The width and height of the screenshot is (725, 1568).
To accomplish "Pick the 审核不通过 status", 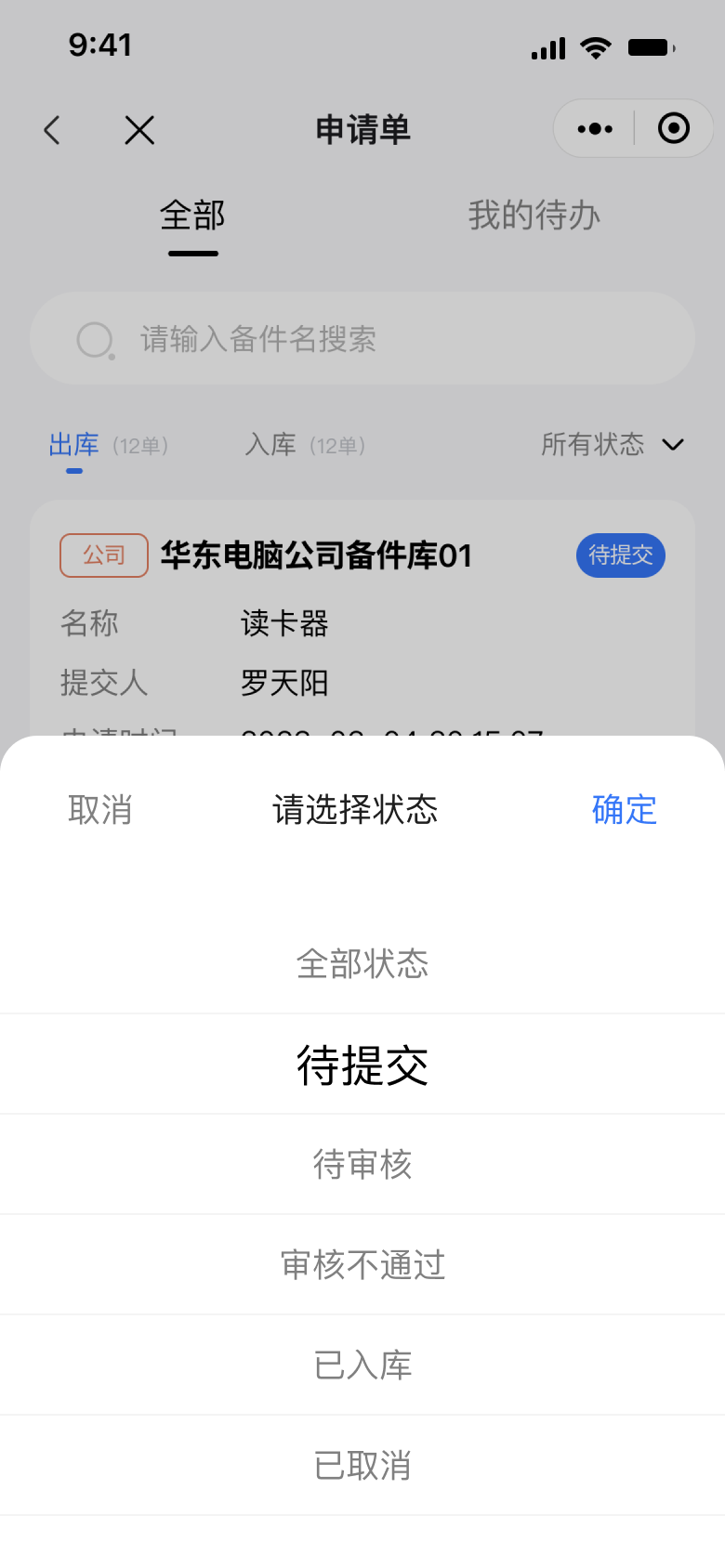I will 362,1264.
